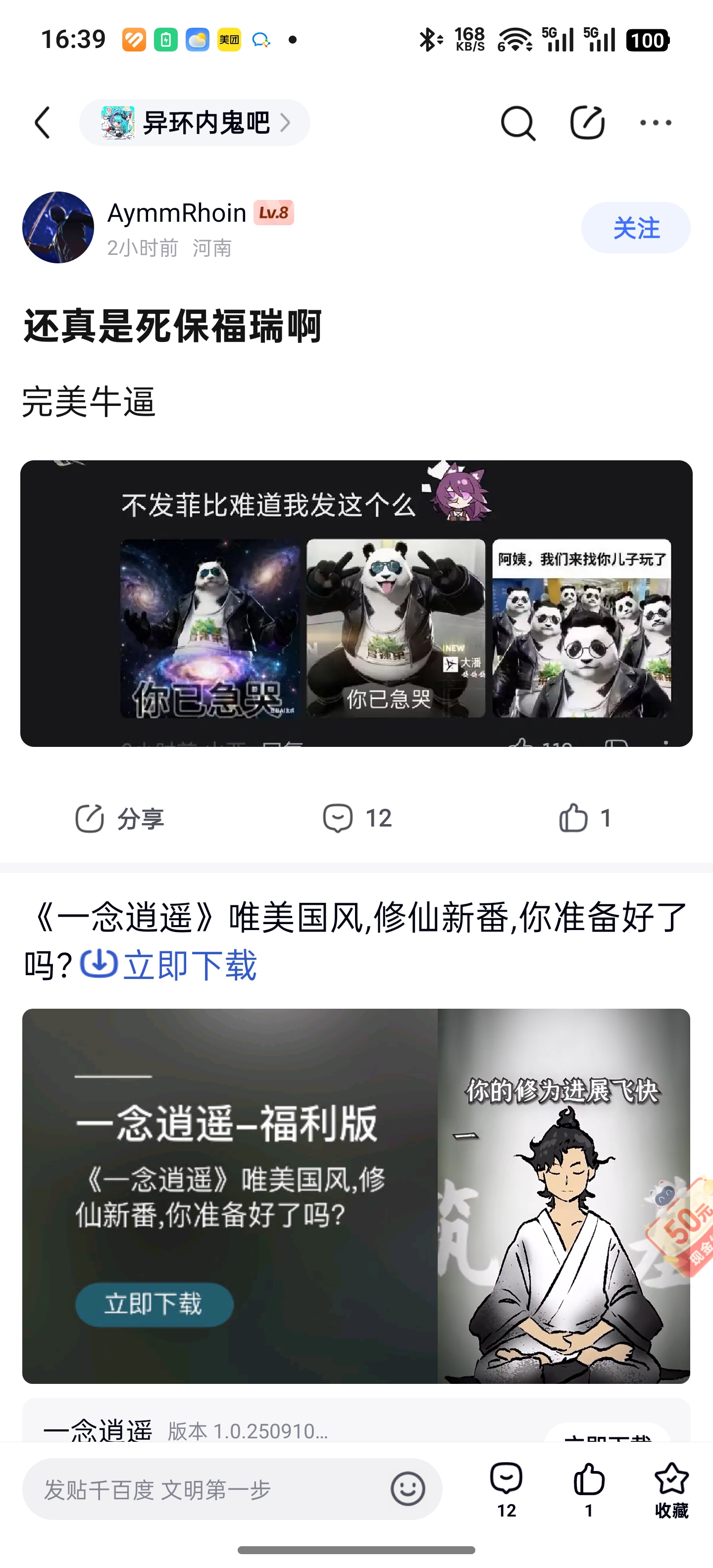713x1568 pixels.
Task: Tap the search magnifier icon
Action: pos(517,123)
